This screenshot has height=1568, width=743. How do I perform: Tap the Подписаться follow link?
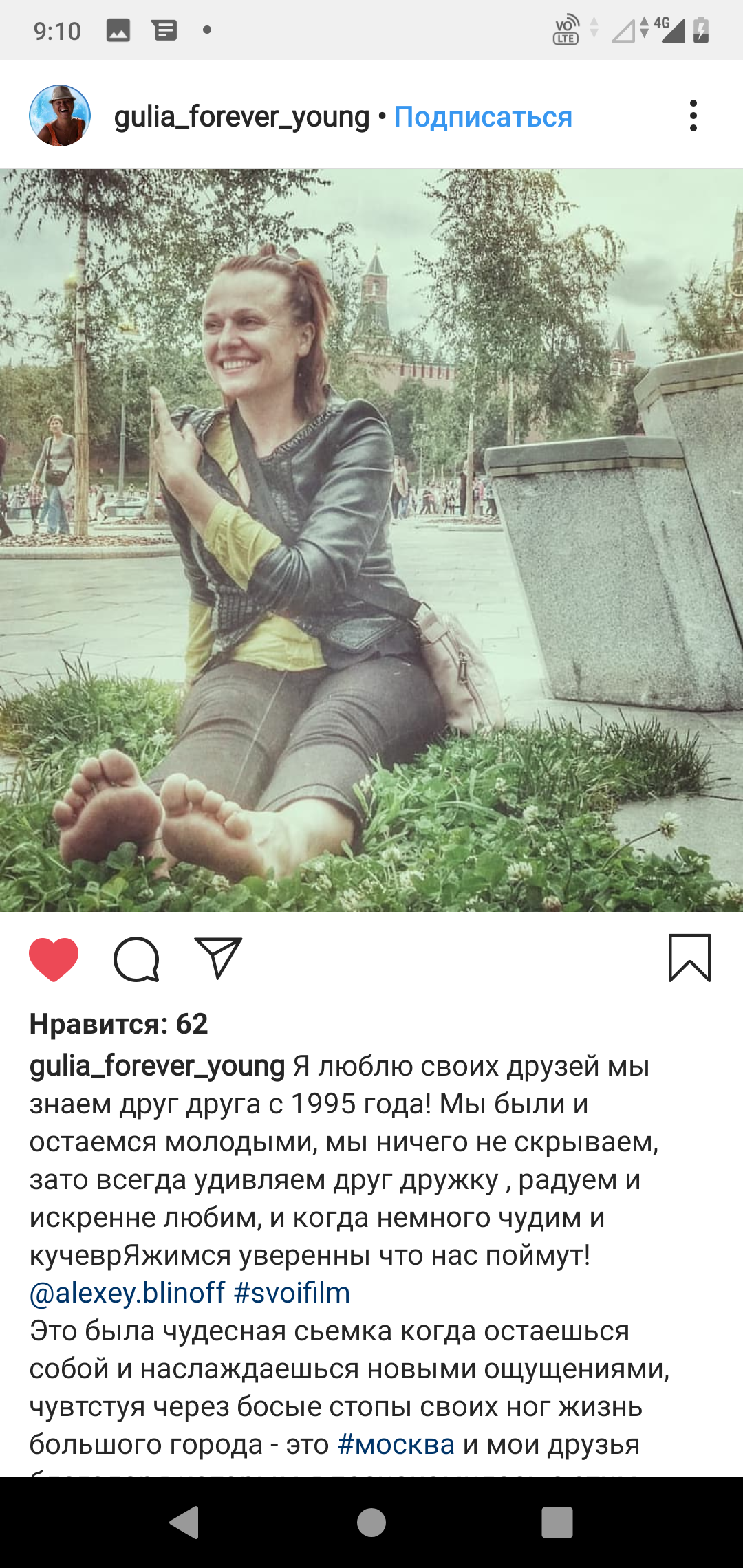[x=483, y=117]
